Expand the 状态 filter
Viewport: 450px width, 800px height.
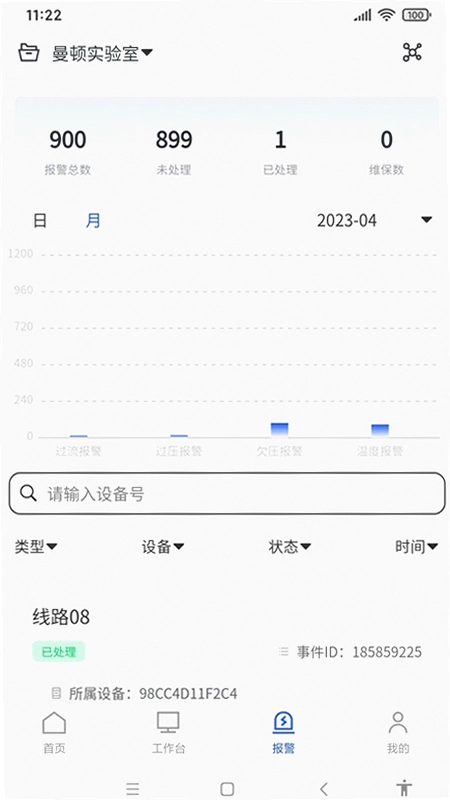coord(290,547)
